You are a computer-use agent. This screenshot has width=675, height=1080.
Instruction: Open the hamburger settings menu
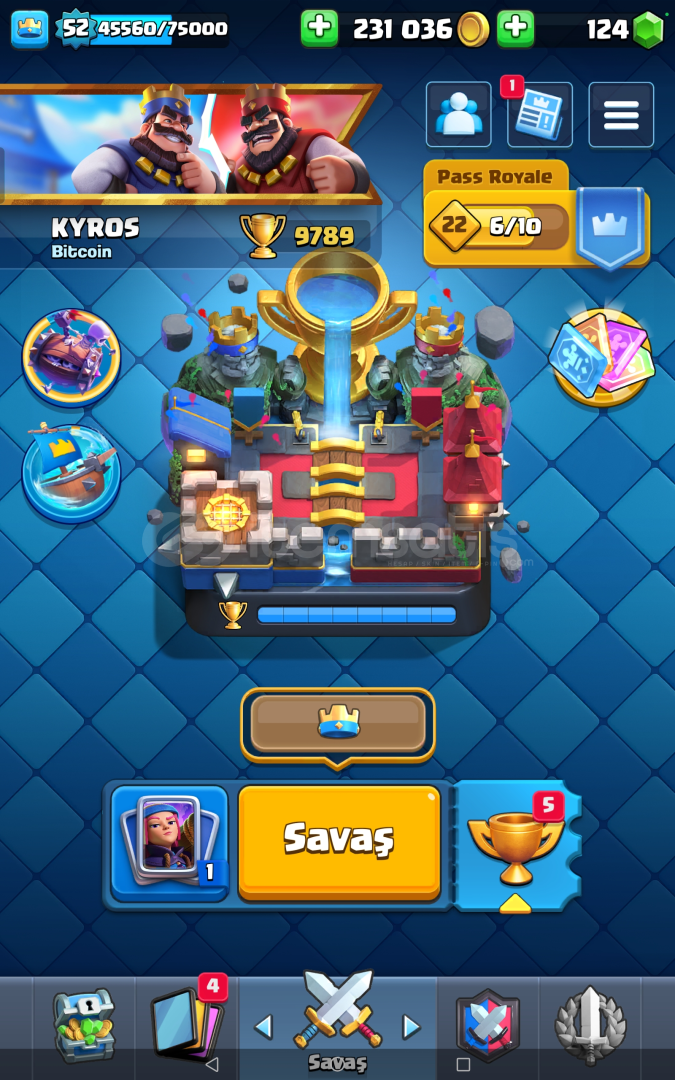[621, 115]
